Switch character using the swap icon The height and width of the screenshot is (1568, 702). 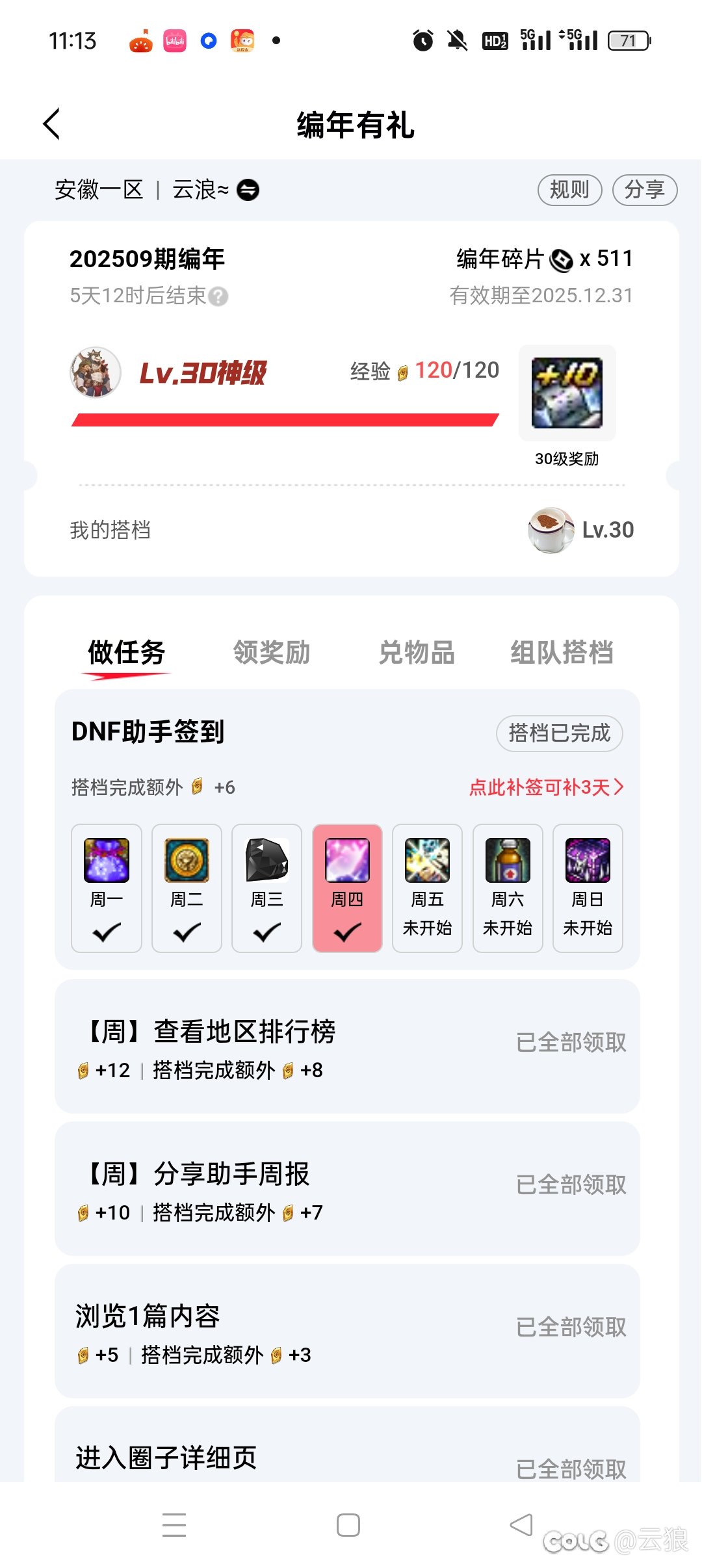(248, 190)
